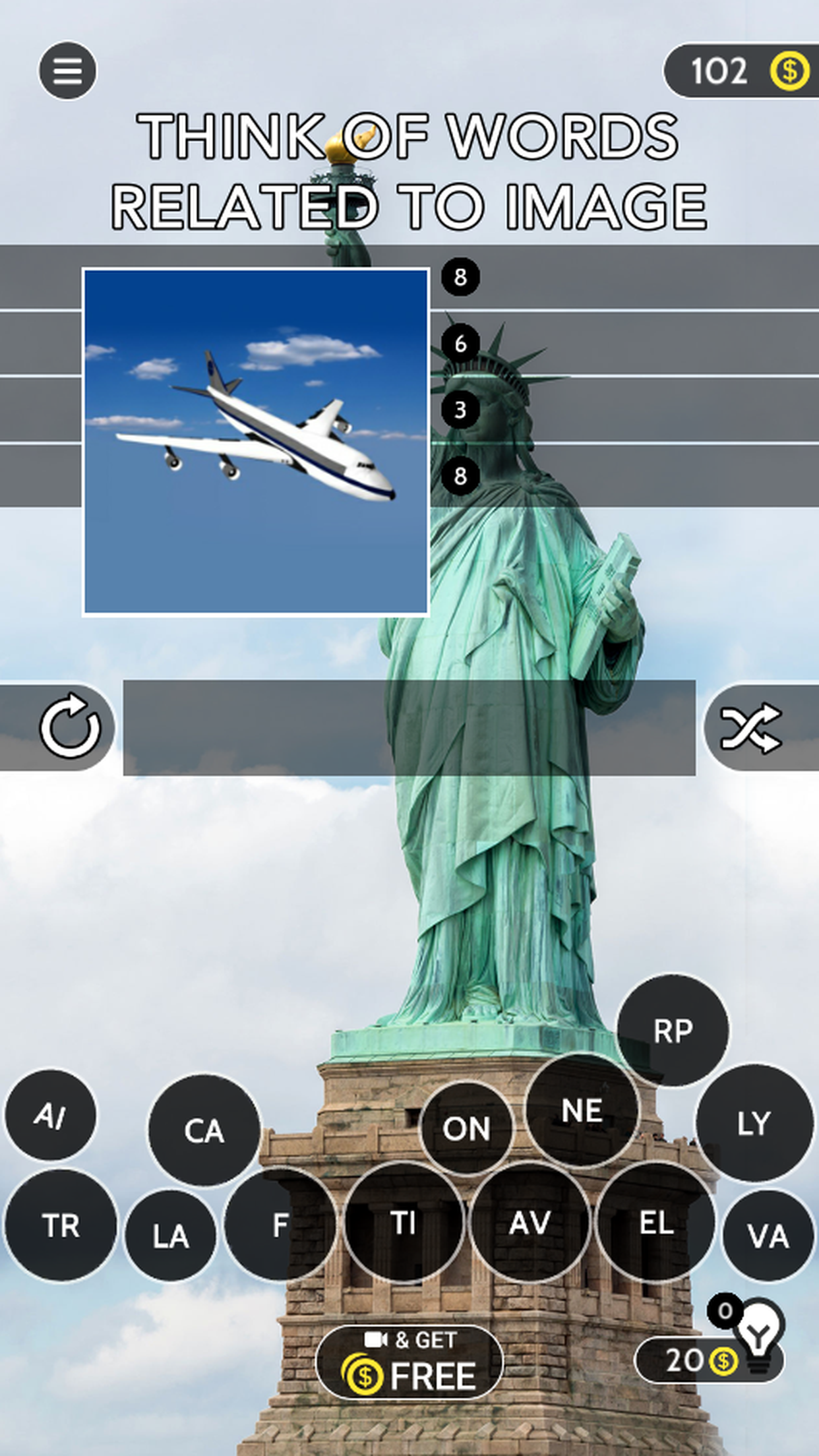Pick the RP letter bubble

(673, 1030)
